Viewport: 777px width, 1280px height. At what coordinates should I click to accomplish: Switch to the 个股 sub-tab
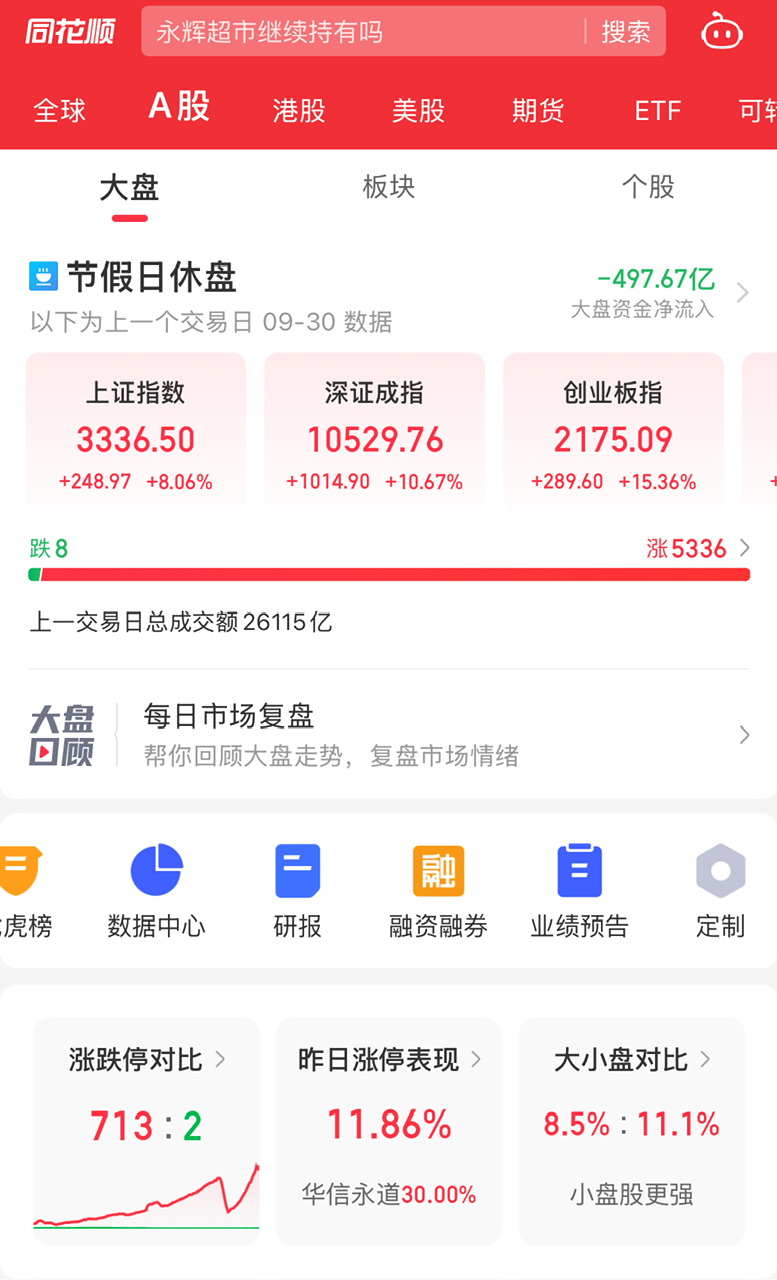pyautogui.click(x=648, y=187)
